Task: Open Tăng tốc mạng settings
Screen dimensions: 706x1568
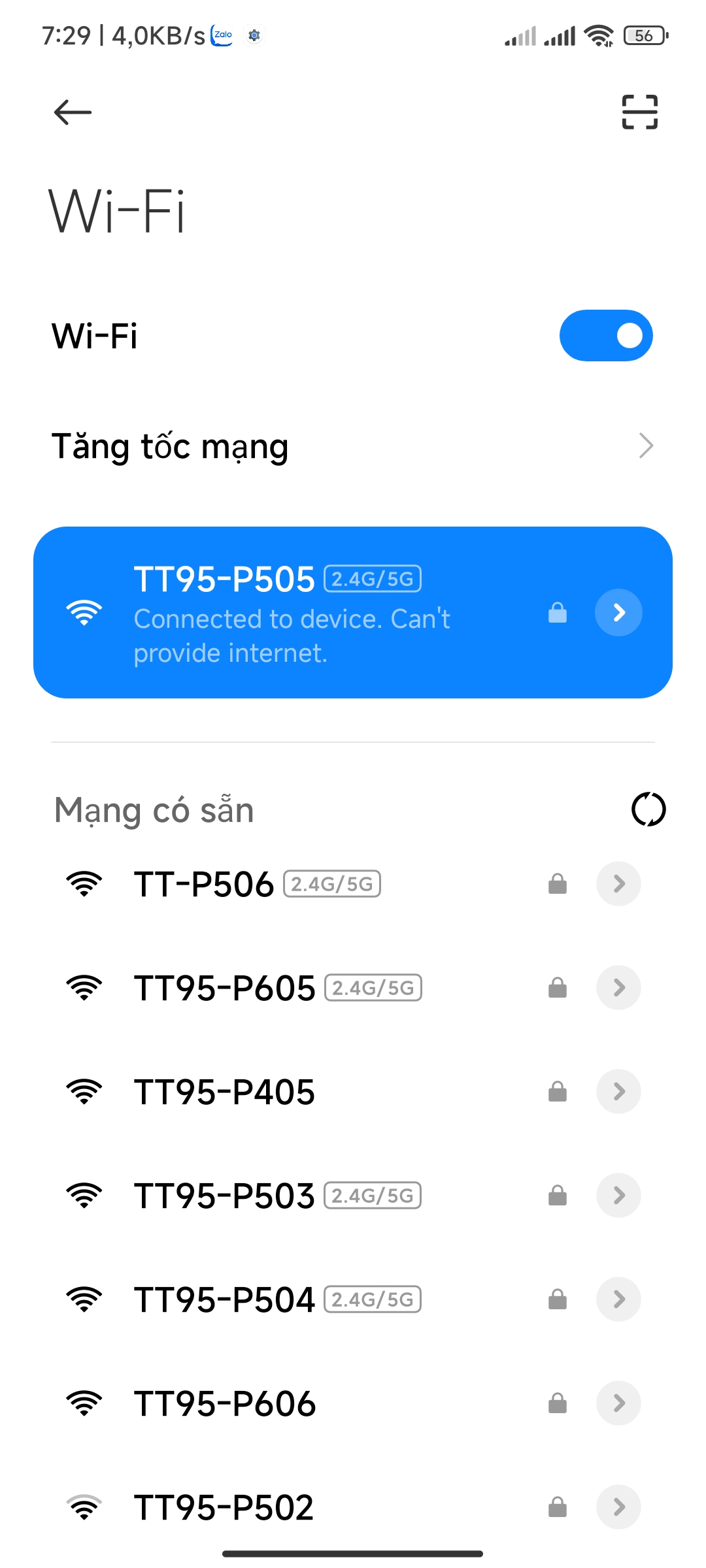Action: (x=353, y=447)
